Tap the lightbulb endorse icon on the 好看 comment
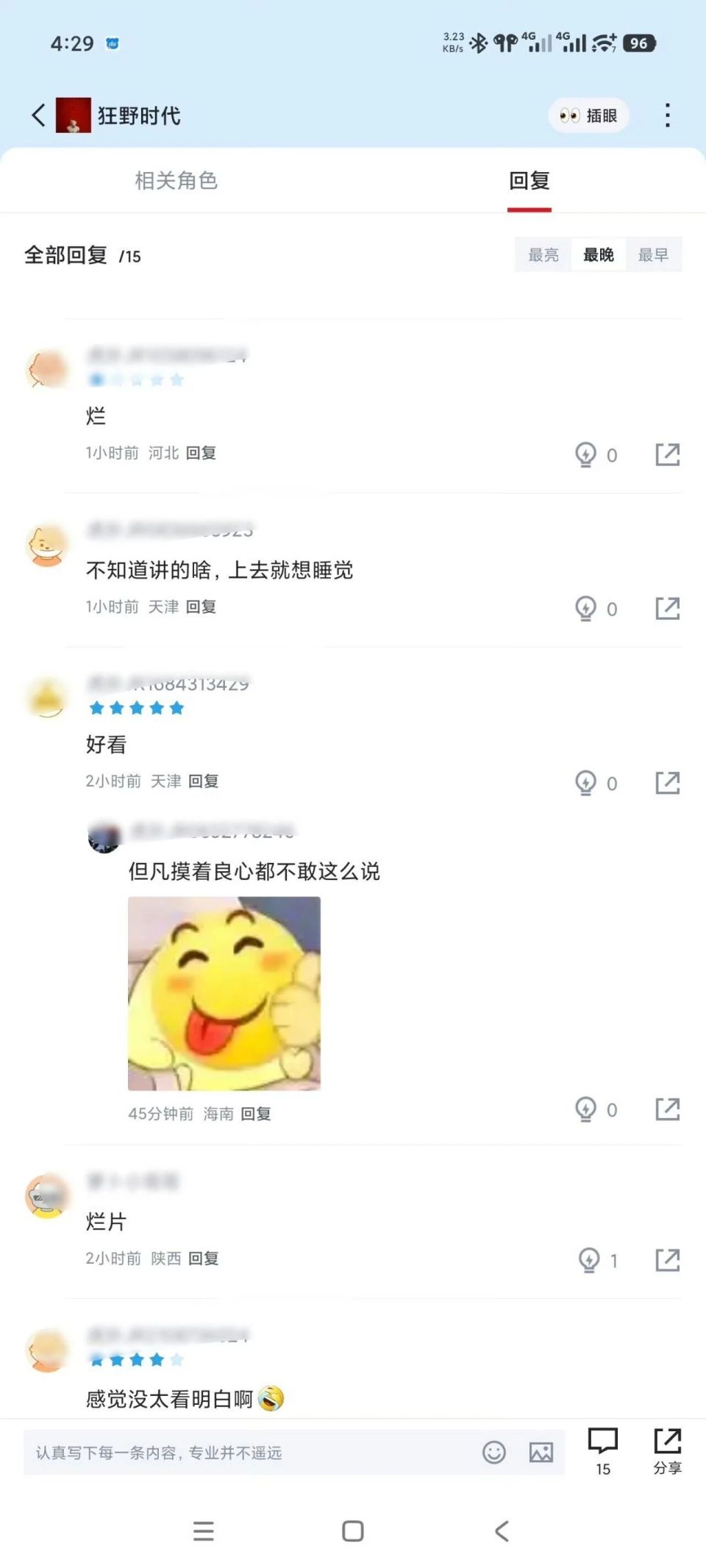The height and width of the screenshot is (1568, 706). pyautogui.click(x=587, y=783)
